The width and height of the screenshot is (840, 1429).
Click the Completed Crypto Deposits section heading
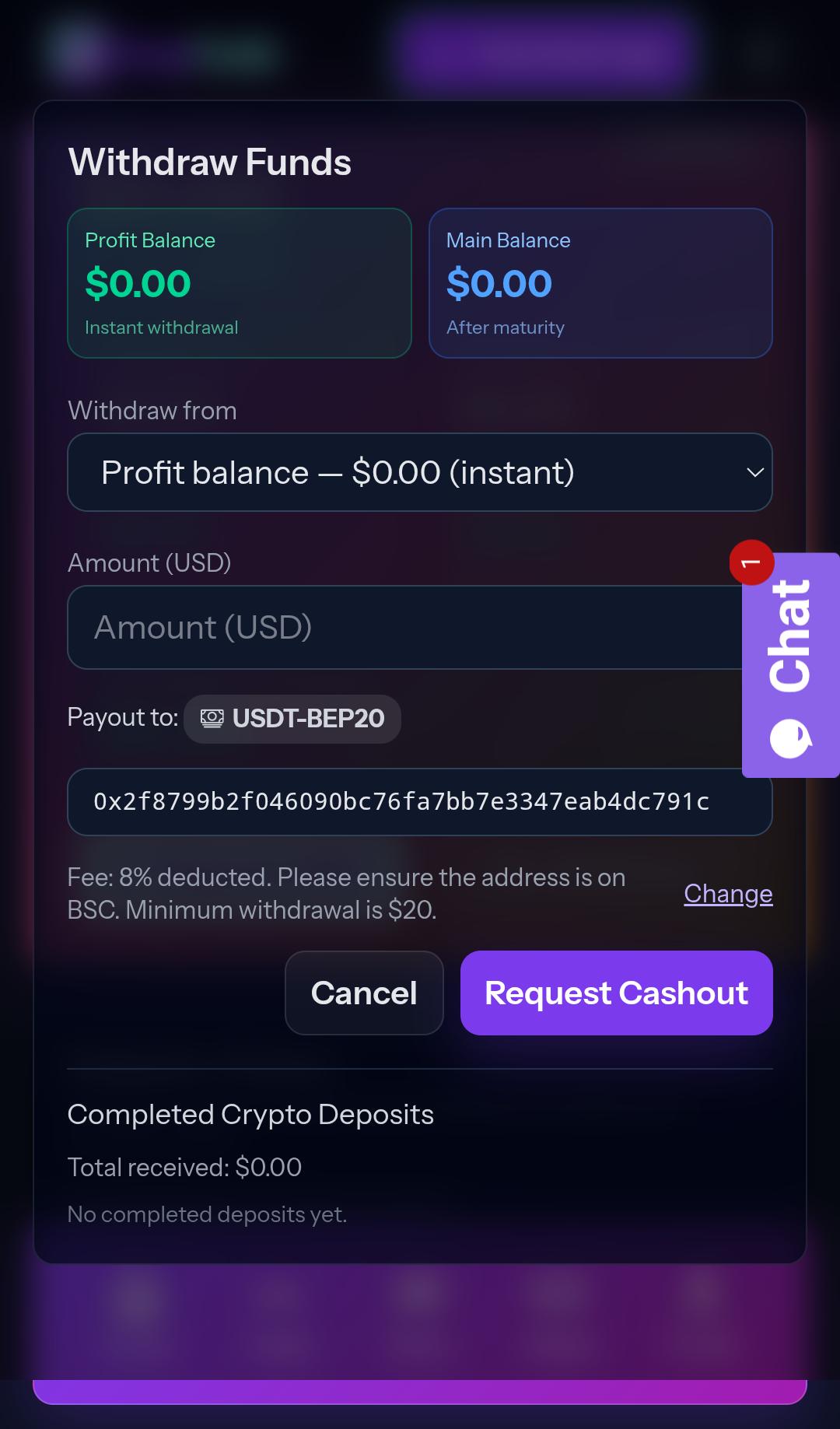point(250,1114)
